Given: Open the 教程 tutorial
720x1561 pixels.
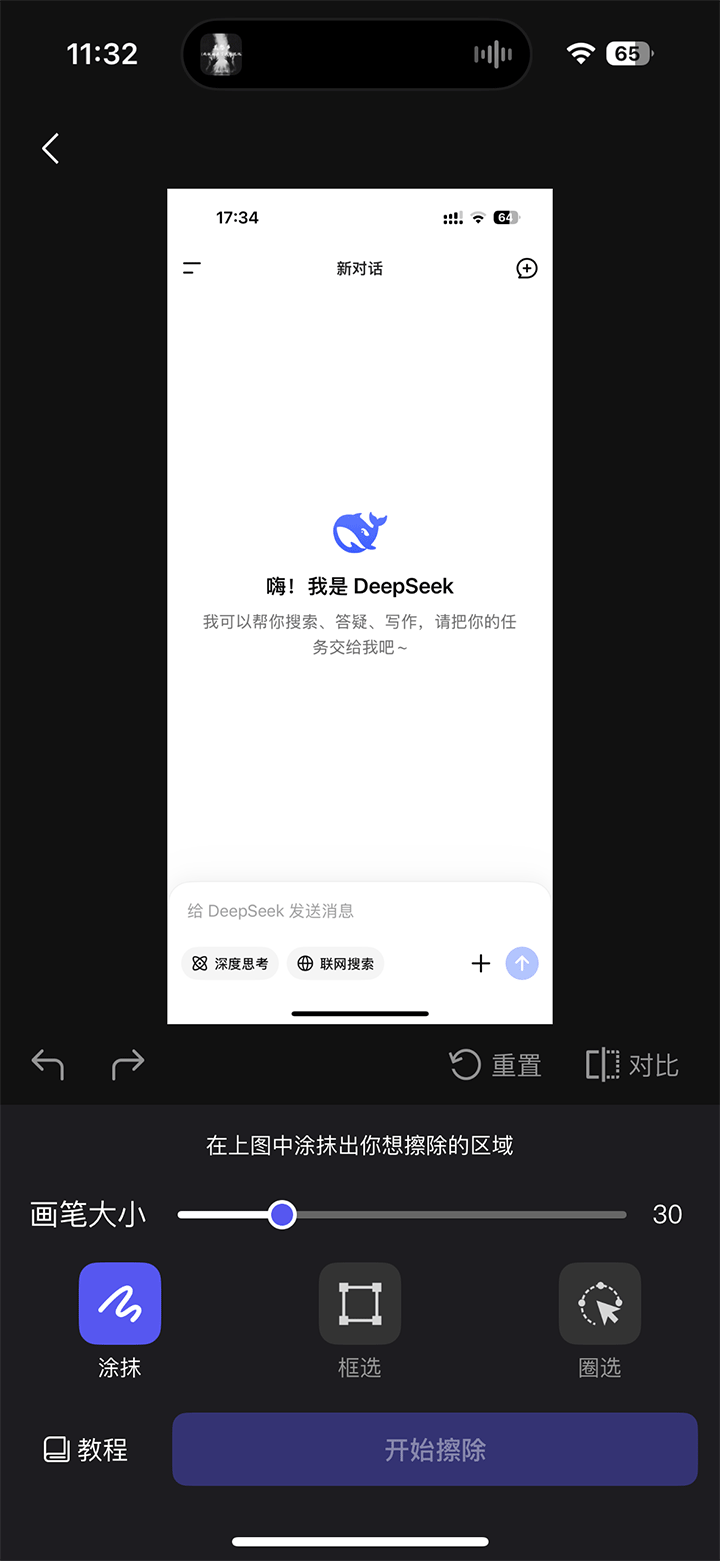Looking at the screenshot, I should click(x=86, y=1449).
